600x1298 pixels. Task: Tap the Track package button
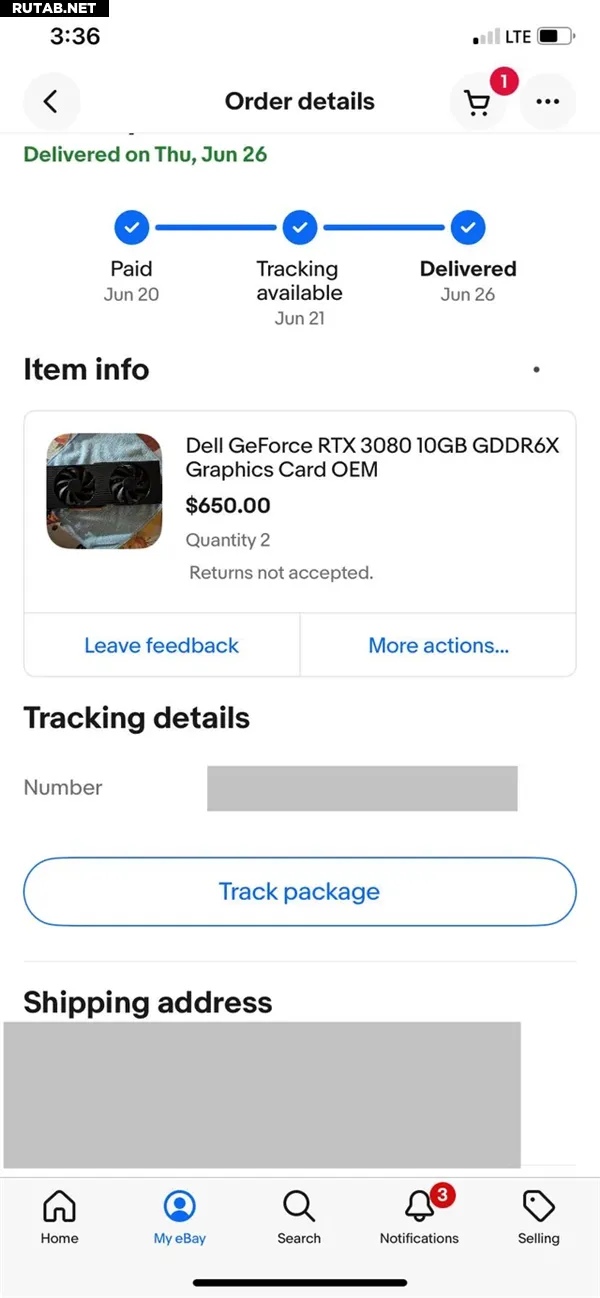pyautogui.click(x=300, y=891)
